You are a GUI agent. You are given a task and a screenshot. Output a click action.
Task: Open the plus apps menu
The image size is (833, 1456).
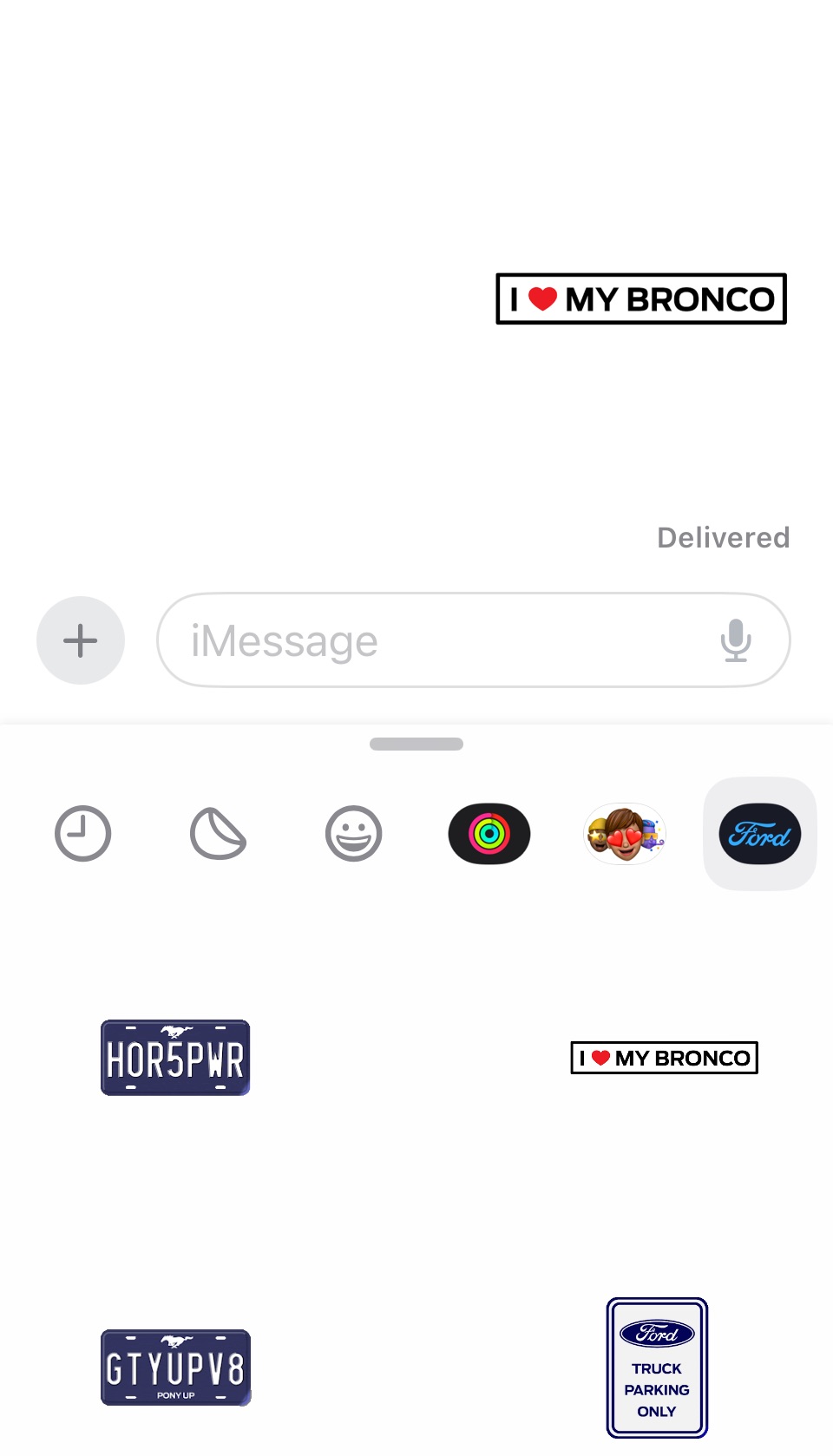click(x=81, y=640)
